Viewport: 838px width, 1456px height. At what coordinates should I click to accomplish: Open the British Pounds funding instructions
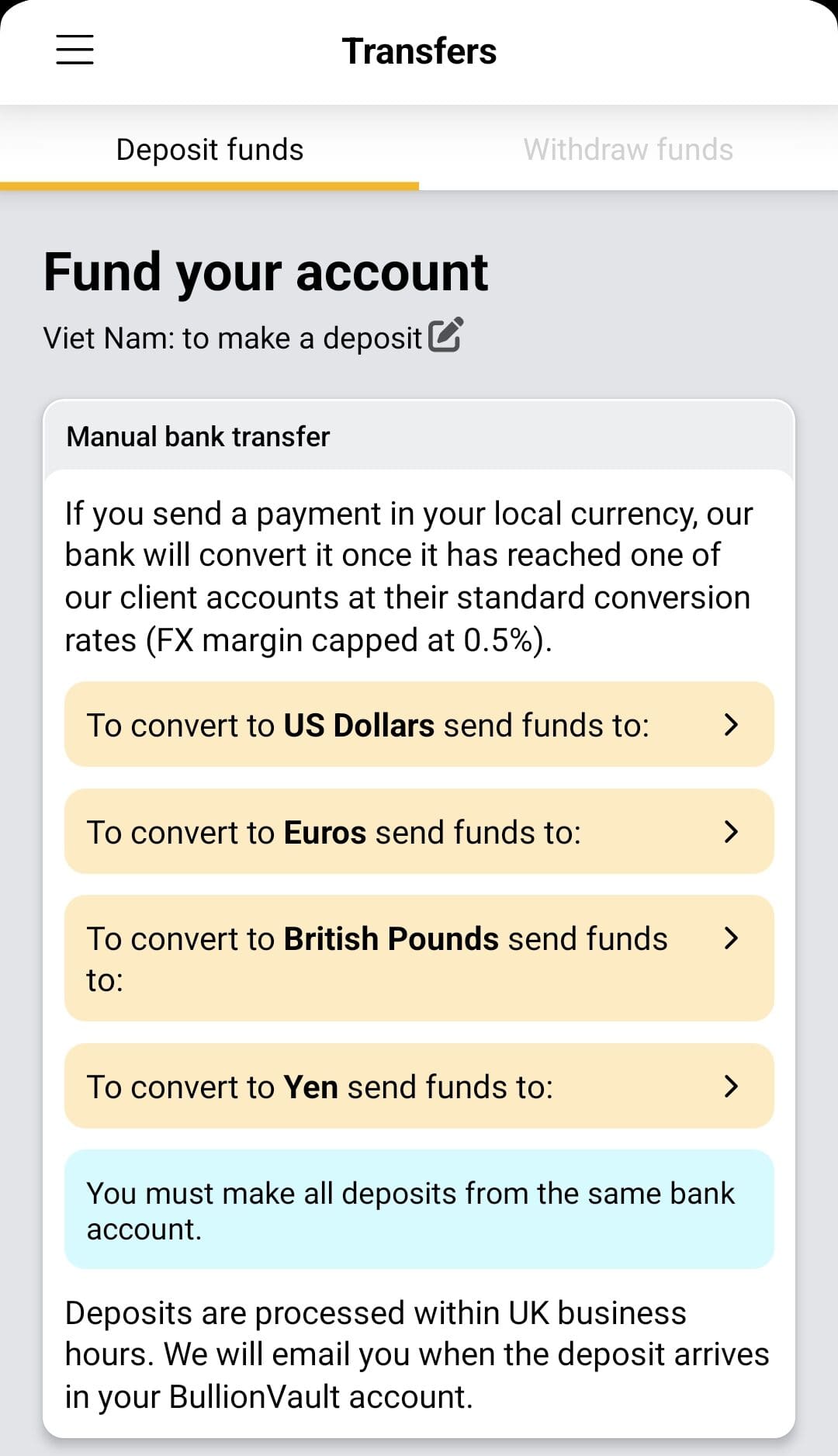point(419,958)
